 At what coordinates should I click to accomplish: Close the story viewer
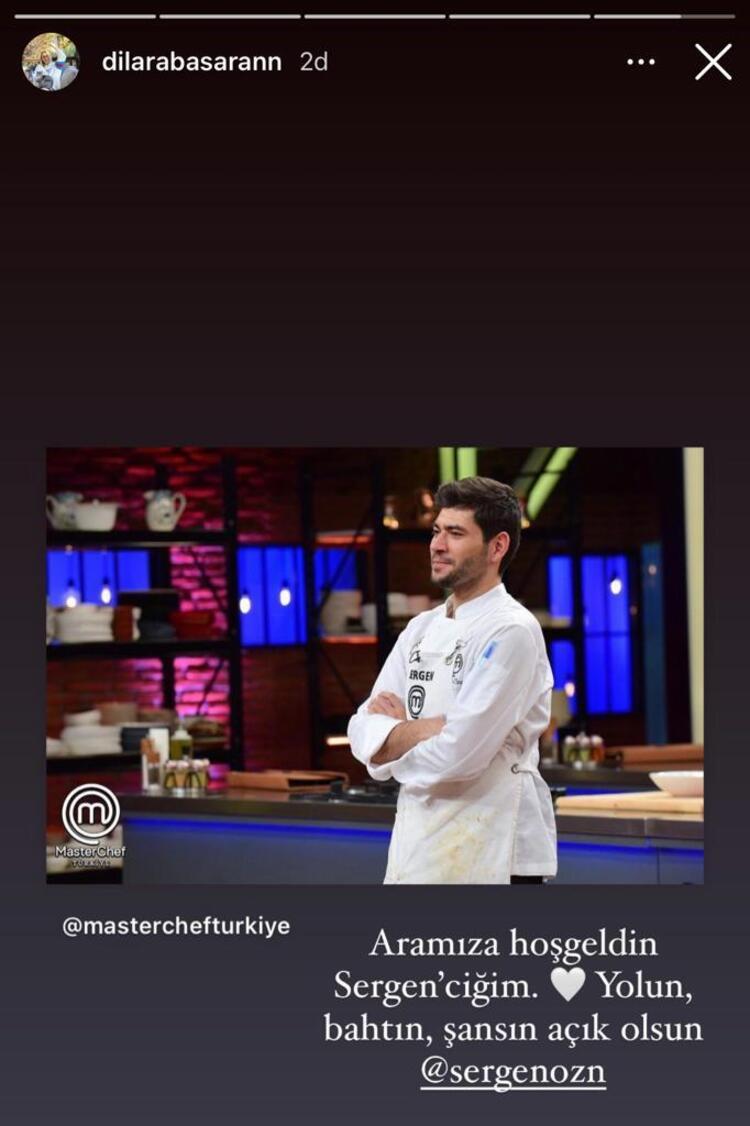pyautogui.click(x=713, y=62)
